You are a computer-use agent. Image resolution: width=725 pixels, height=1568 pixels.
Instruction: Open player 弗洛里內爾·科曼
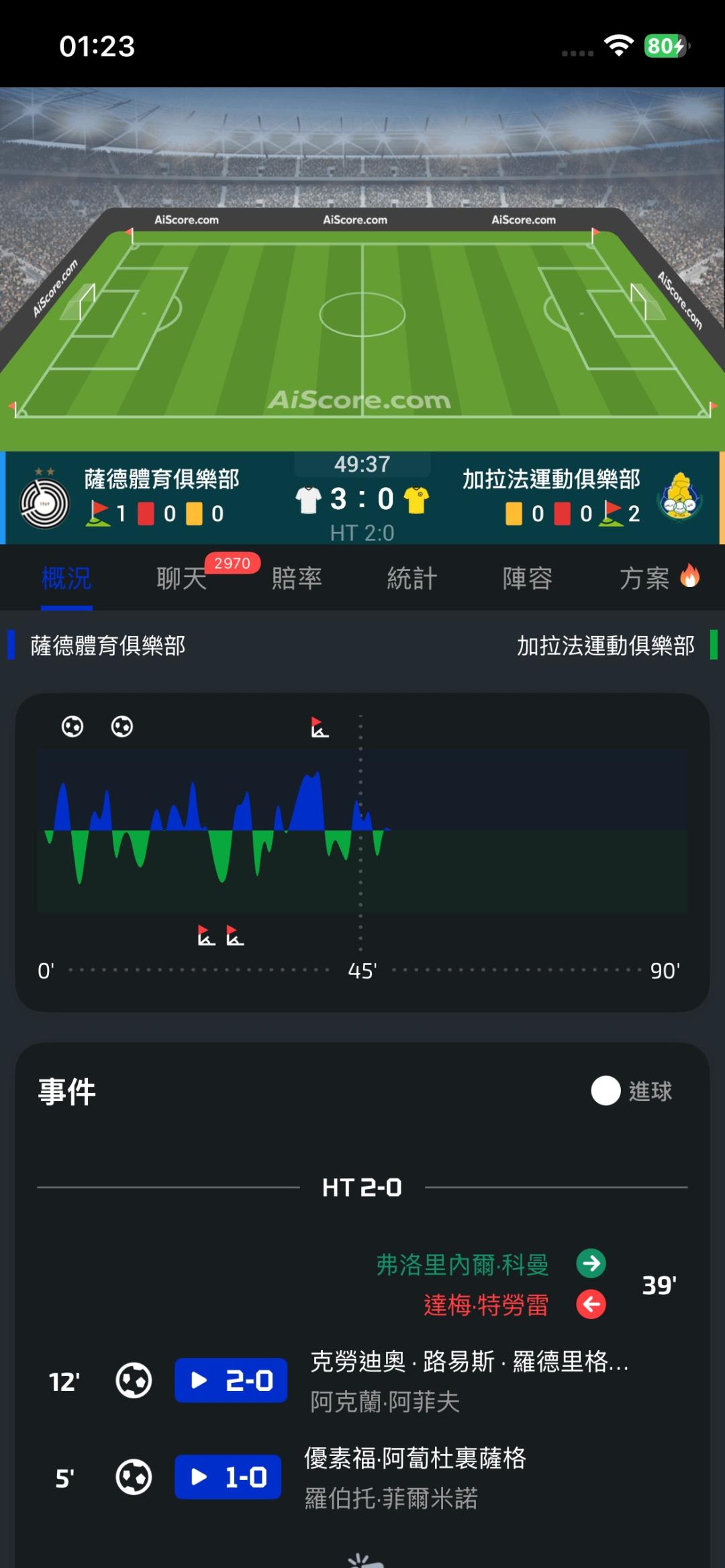(x=463, y=1265)
